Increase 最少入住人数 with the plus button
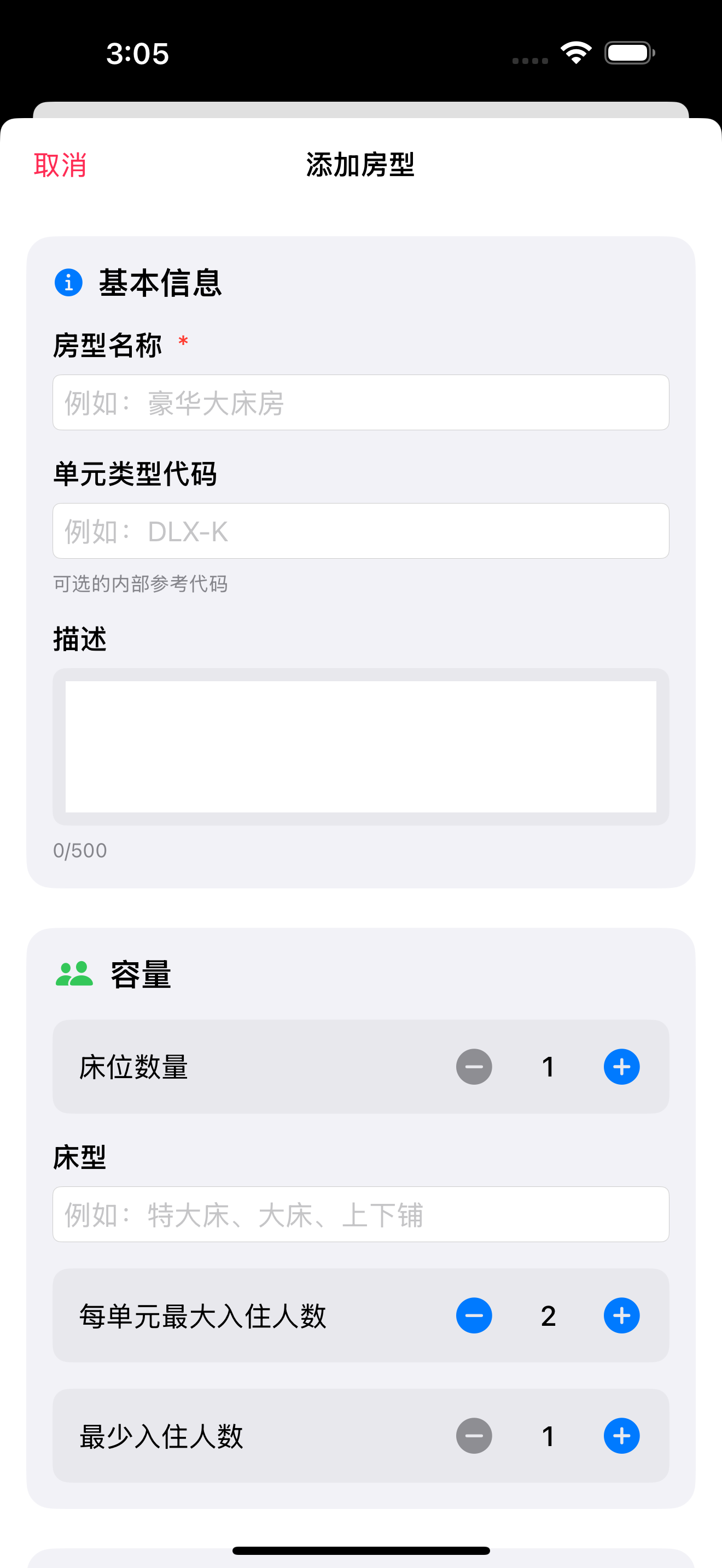722x1568 pixels. 621,1436
